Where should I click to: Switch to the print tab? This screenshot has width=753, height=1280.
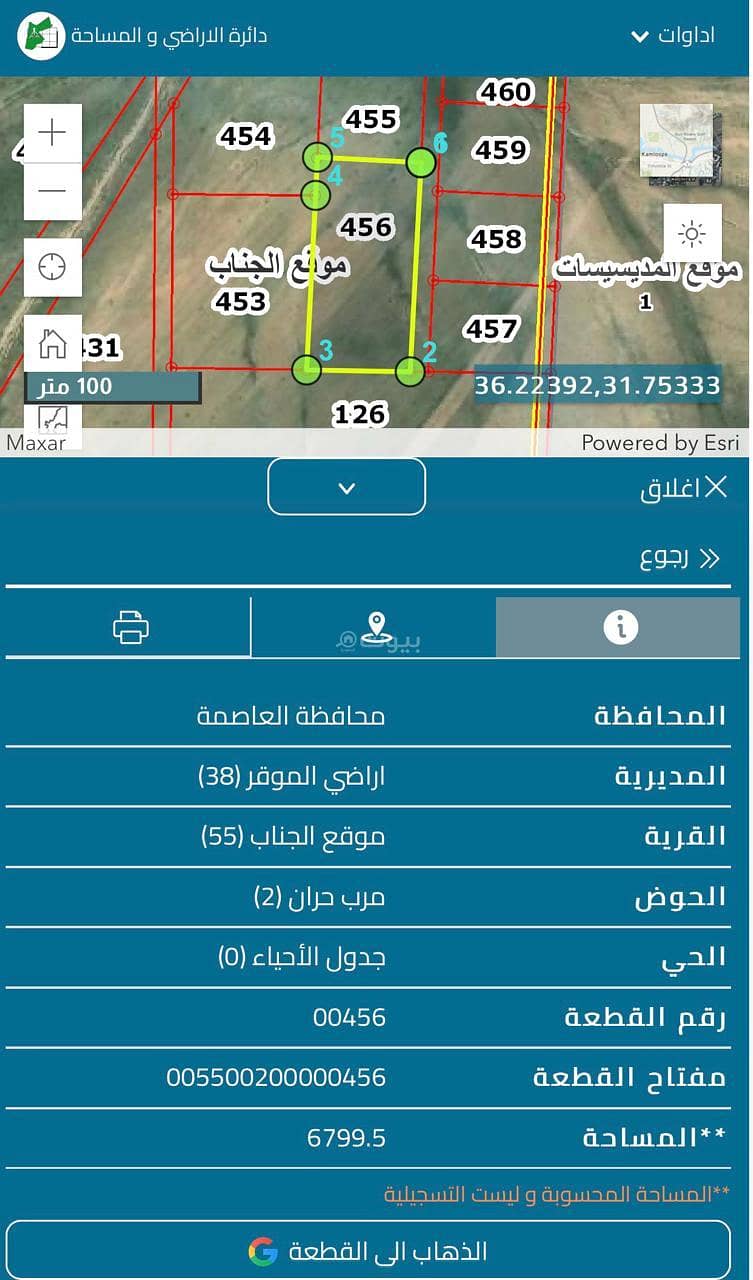point(130,628)
